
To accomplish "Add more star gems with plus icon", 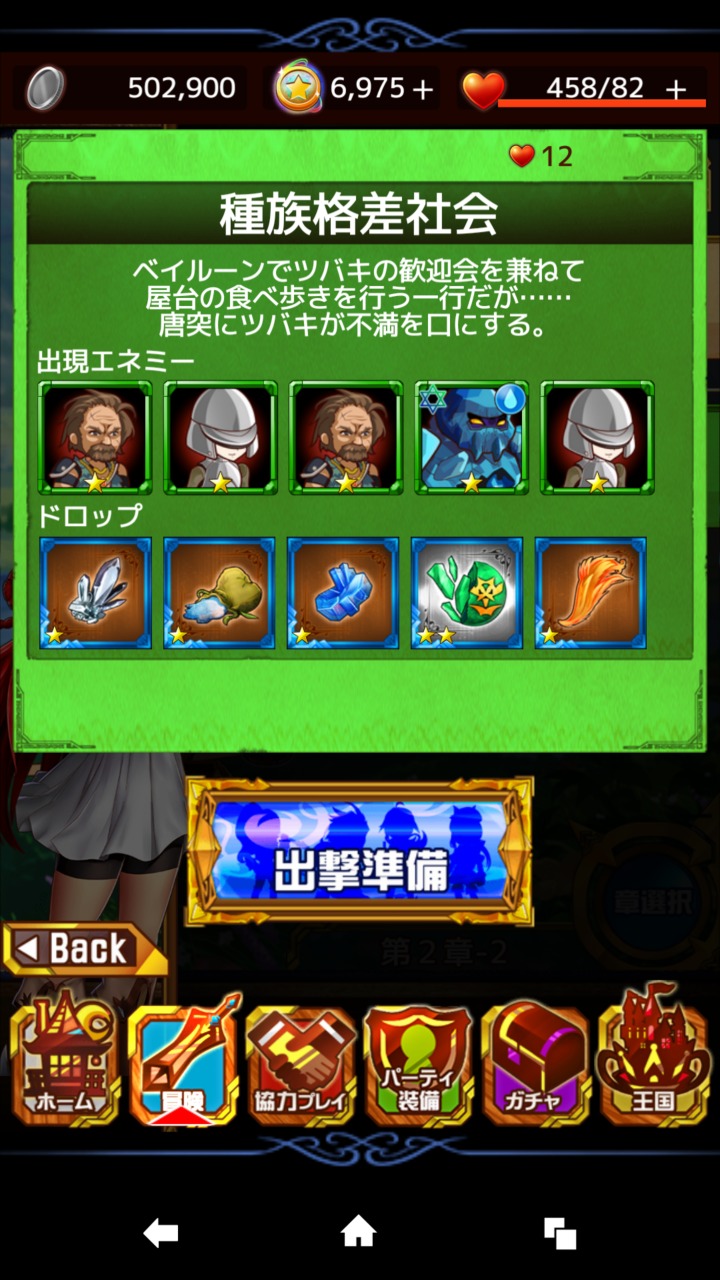I will [423, 89].
